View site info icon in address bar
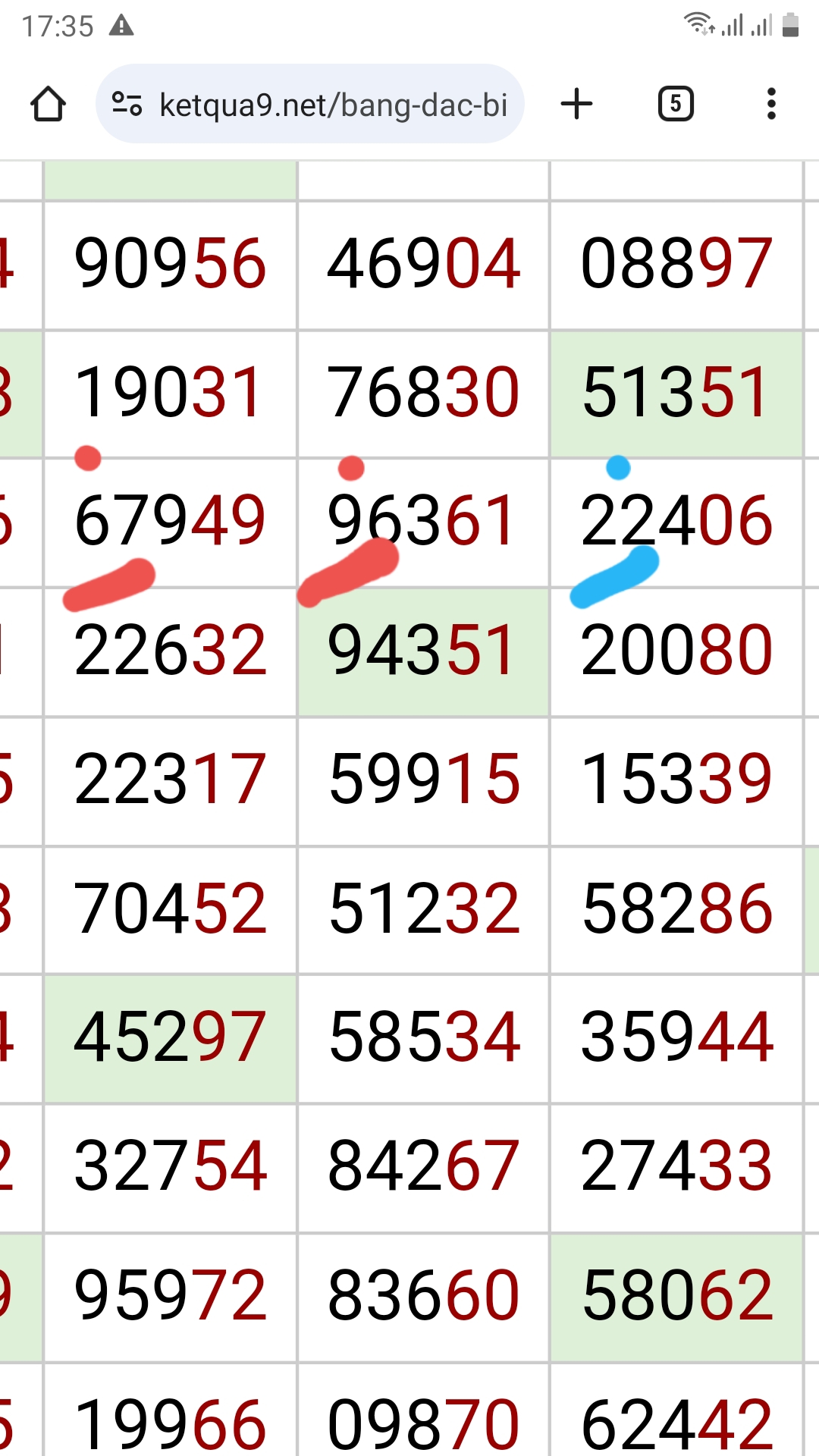819x1456 pixels. pyautogui.click(x=127, y=104)
